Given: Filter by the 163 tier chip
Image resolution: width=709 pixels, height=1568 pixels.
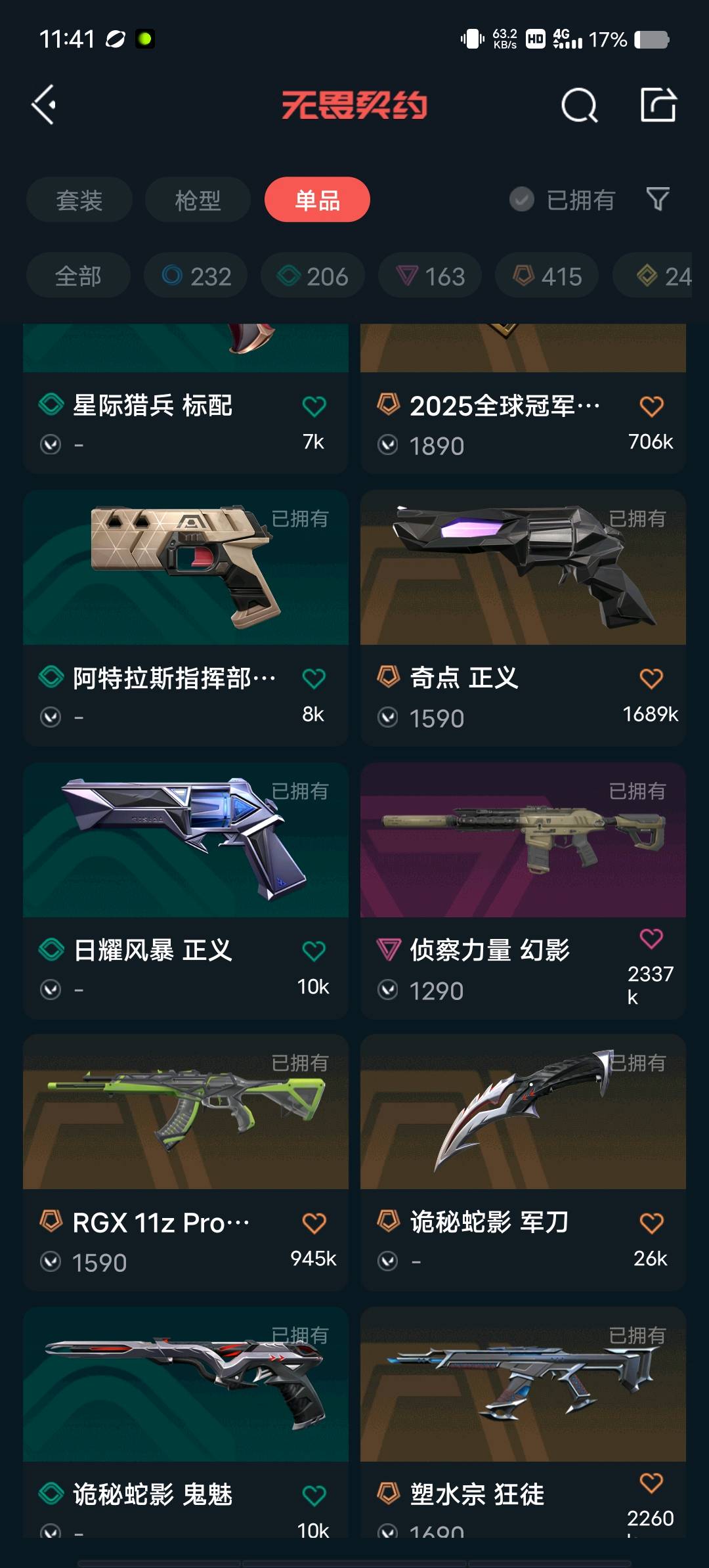Looking at the screenshot, I should click(430, 276).
